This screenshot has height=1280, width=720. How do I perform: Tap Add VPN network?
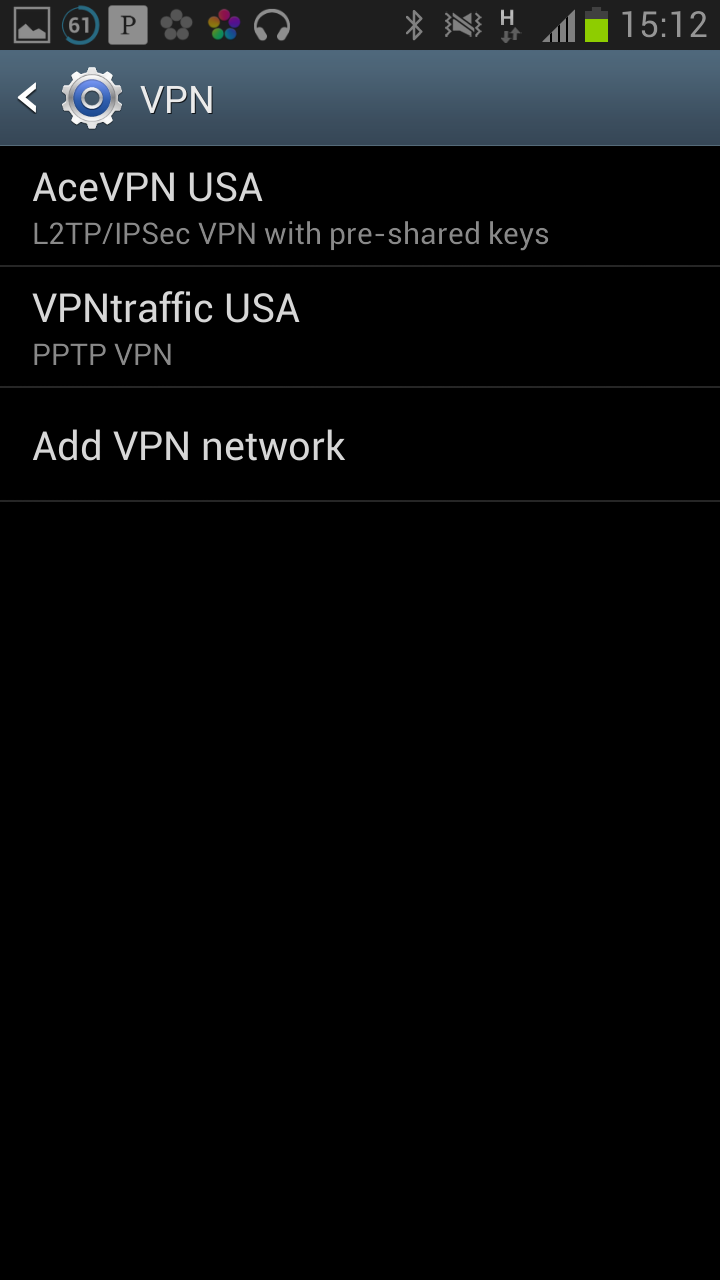pos(360,445)
